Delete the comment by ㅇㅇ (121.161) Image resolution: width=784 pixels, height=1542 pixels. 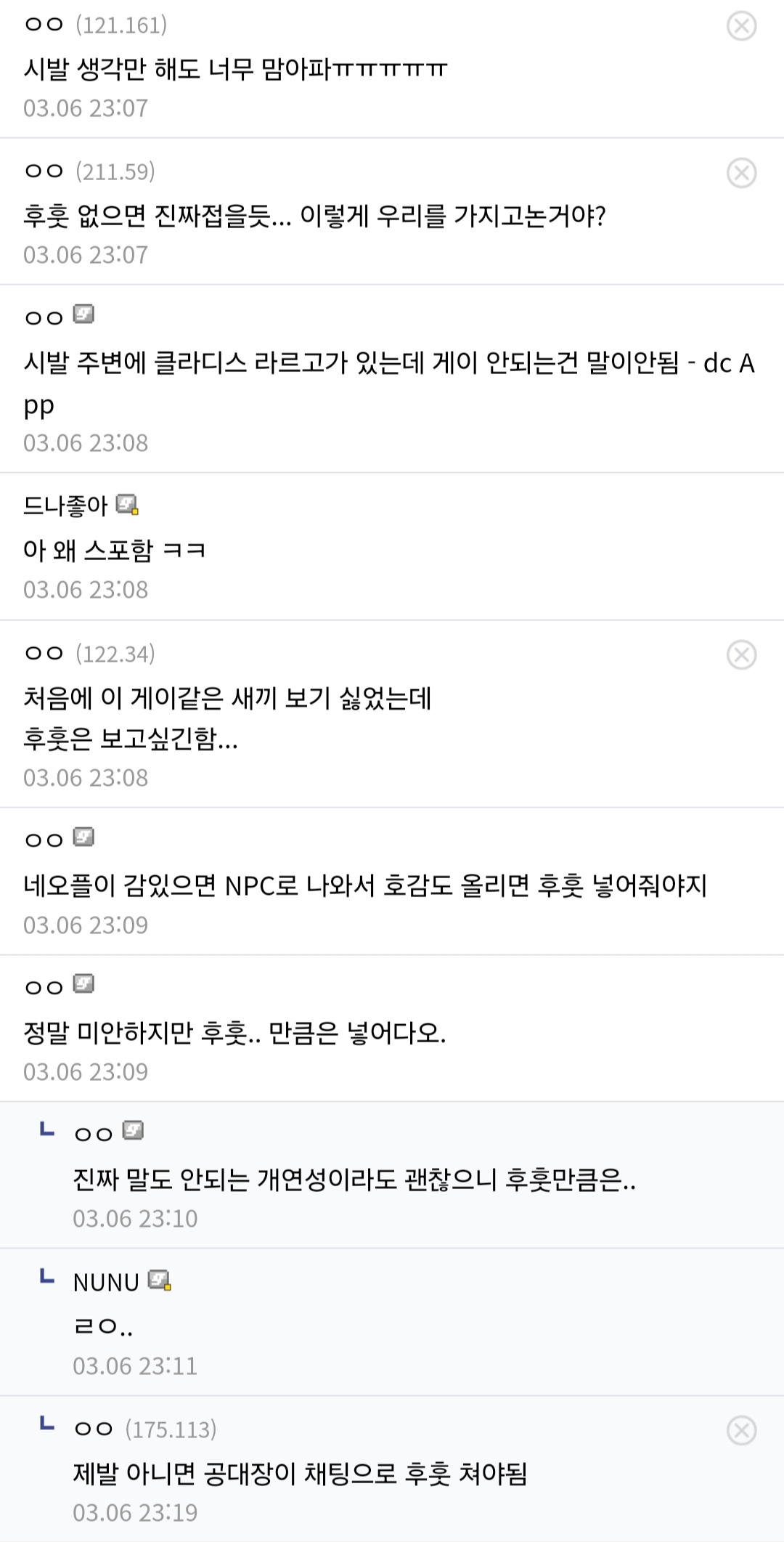[741, 26]
